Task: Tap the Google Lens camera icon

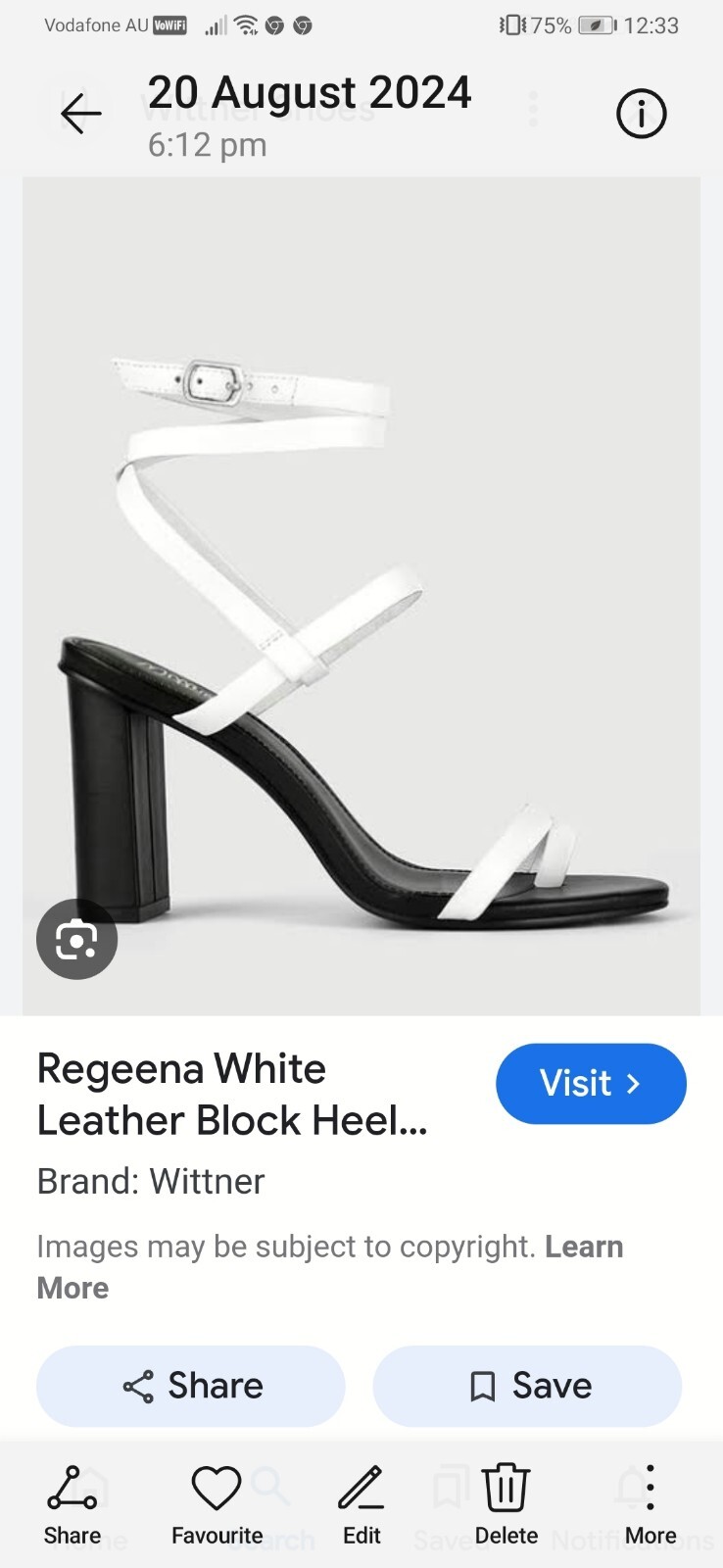Action: [76, 939]
